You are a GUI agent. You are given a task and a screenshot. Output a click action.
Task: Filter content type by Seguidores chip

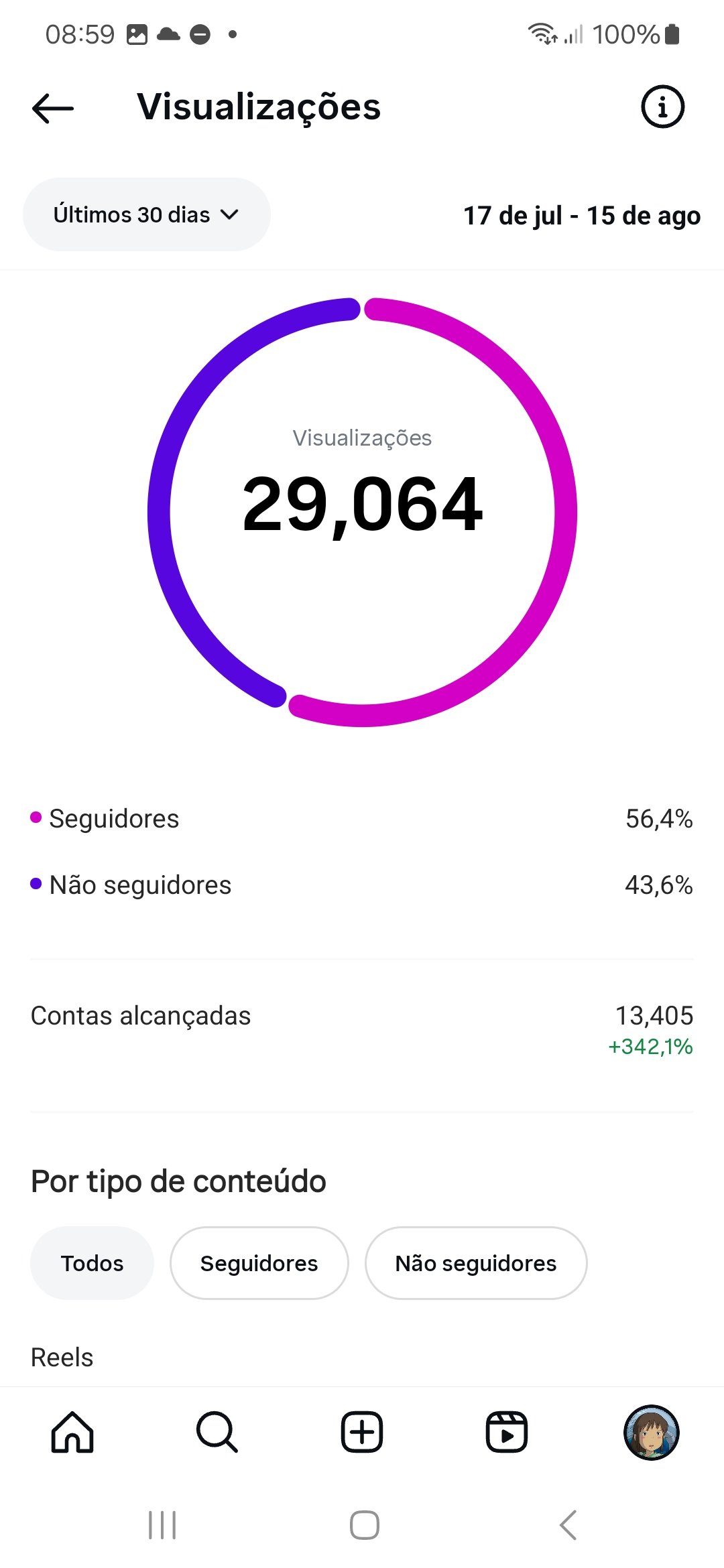point(259,1263)
